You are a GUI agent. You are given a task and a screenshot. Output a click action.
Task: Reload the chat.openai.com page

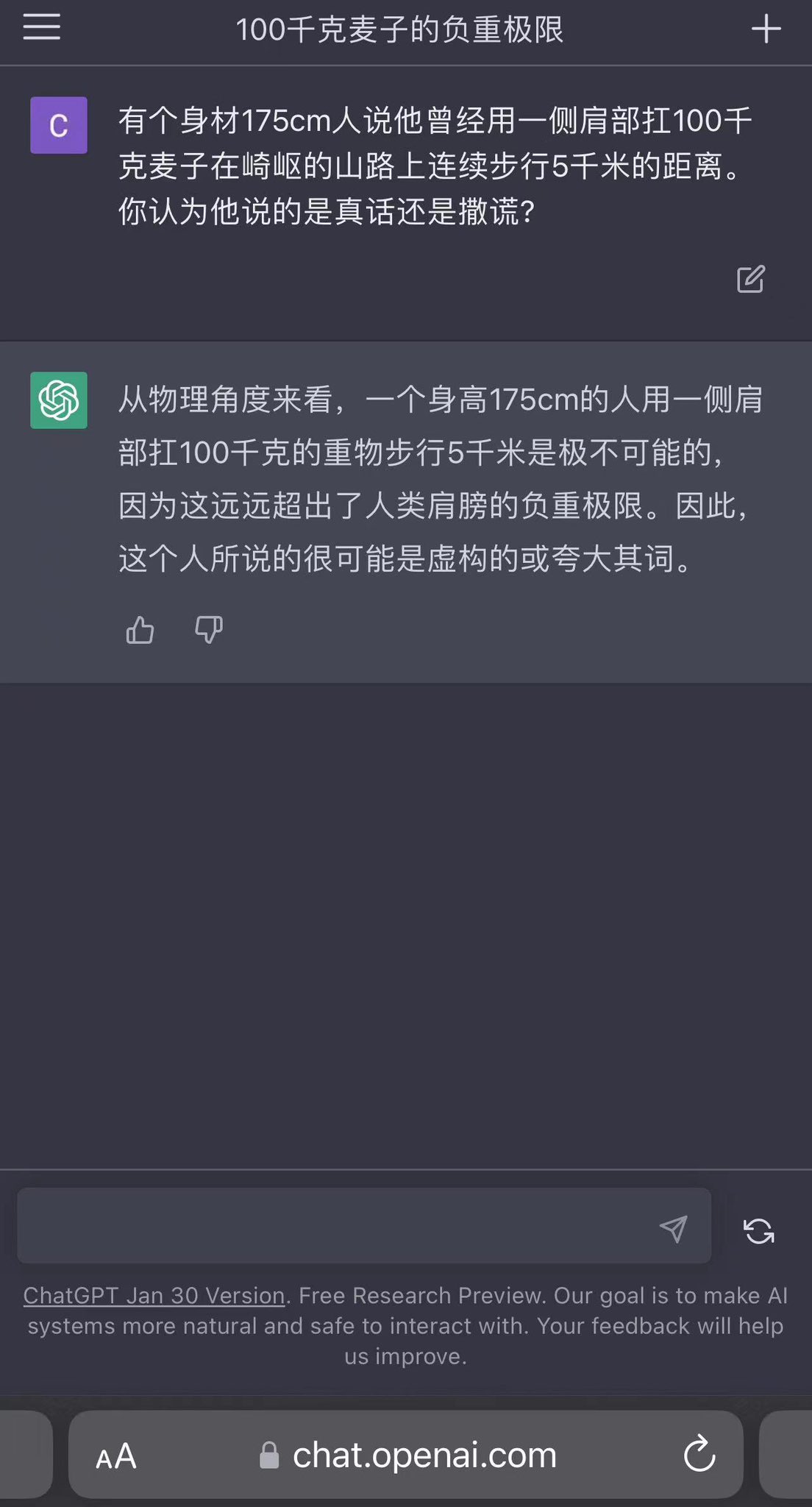(x=699, y=1453)
